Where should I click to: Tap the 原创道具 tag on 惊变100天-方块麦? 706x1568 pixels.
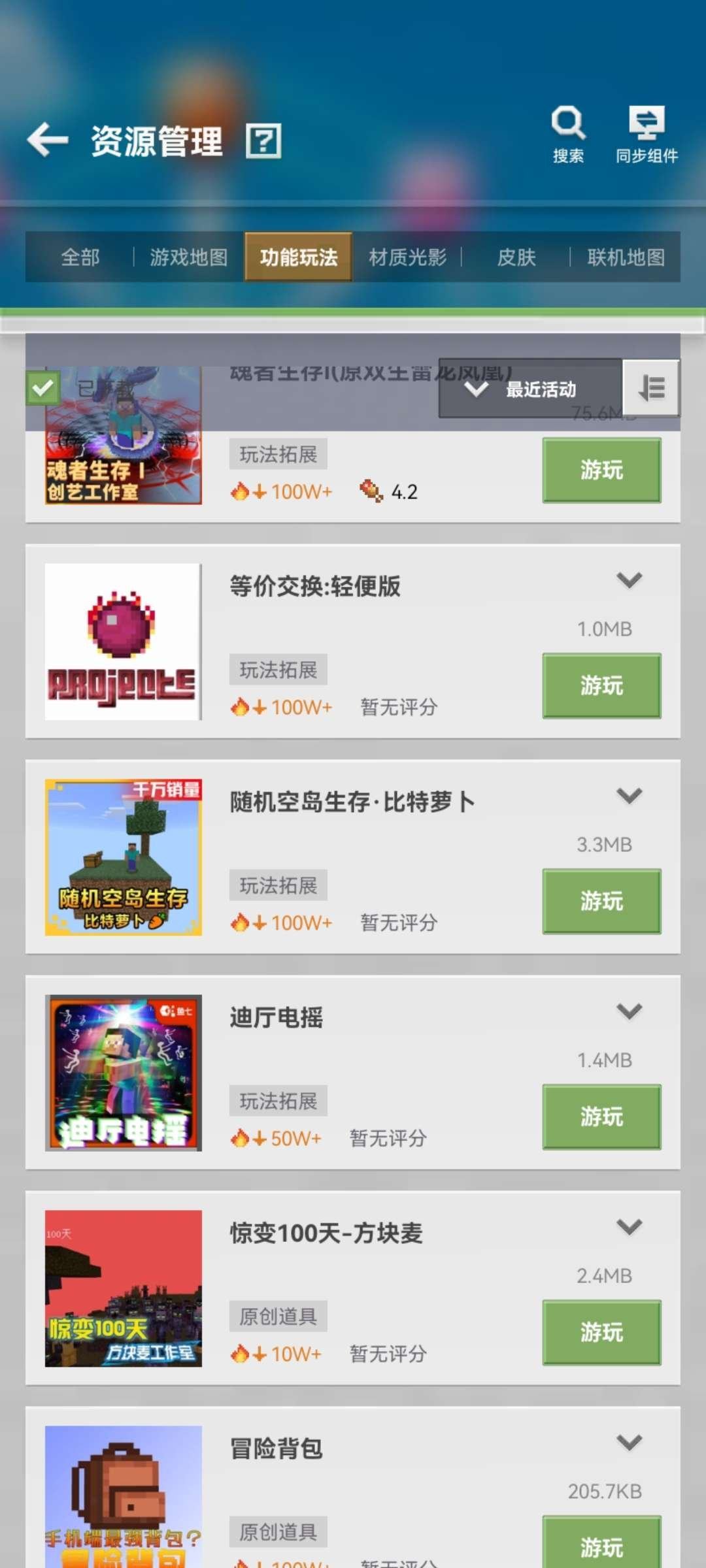(278, 1316)
